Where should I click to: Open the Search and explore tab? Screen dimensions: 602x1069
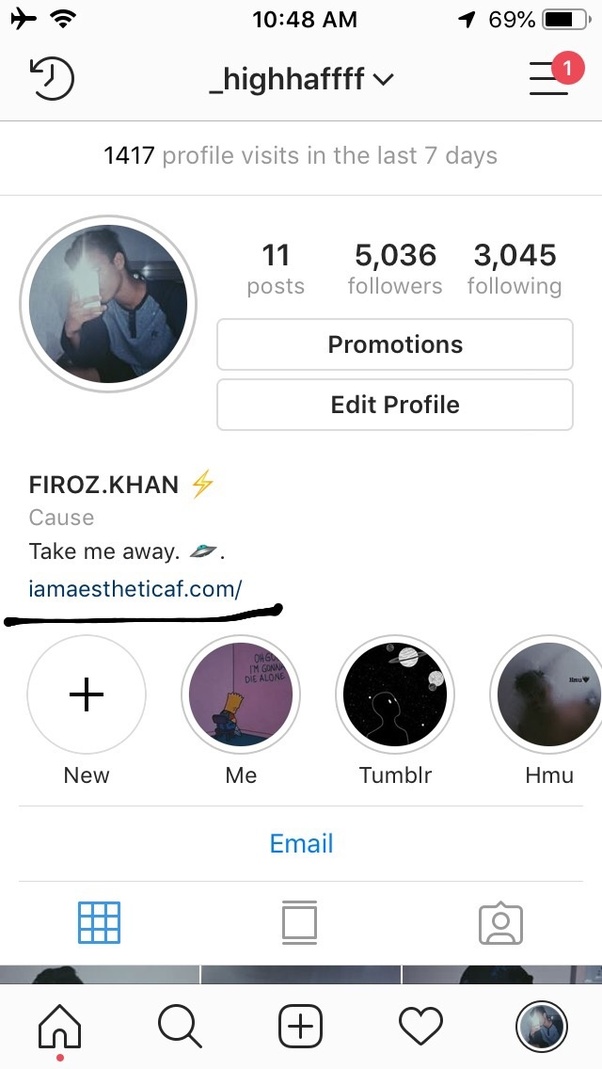pos(180,1026)
